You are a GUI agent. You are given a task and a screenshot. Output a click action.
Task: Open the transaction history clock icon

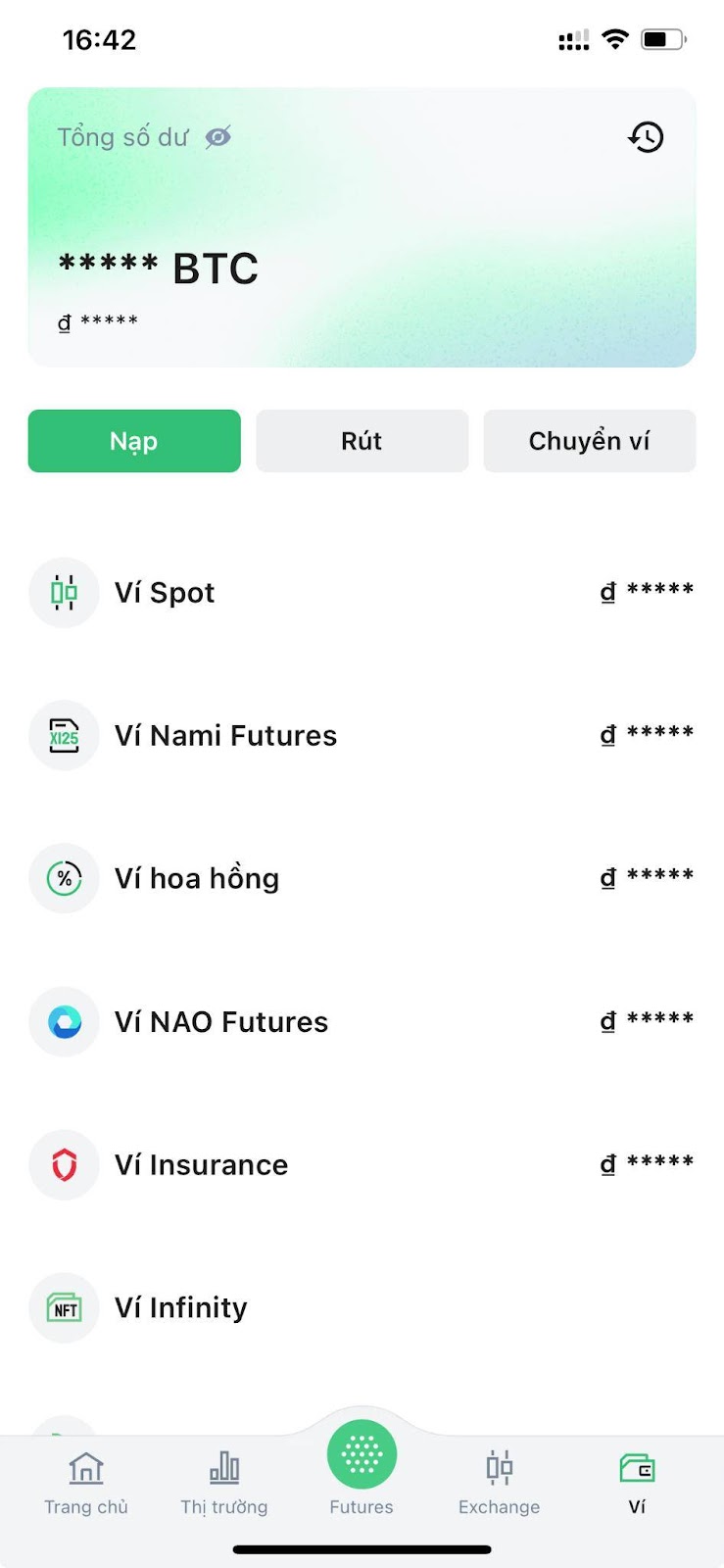(646, 137)
